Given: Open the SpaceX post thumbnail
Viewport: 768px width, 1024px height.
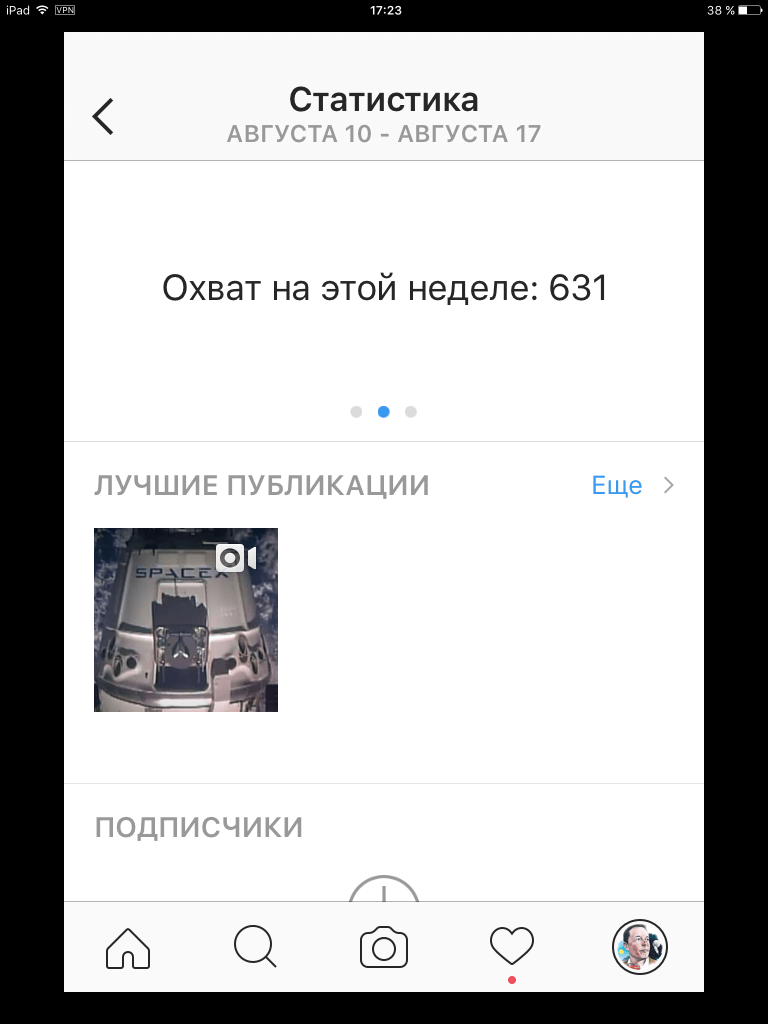Looking at the screenshot, I should click(186, 619).
